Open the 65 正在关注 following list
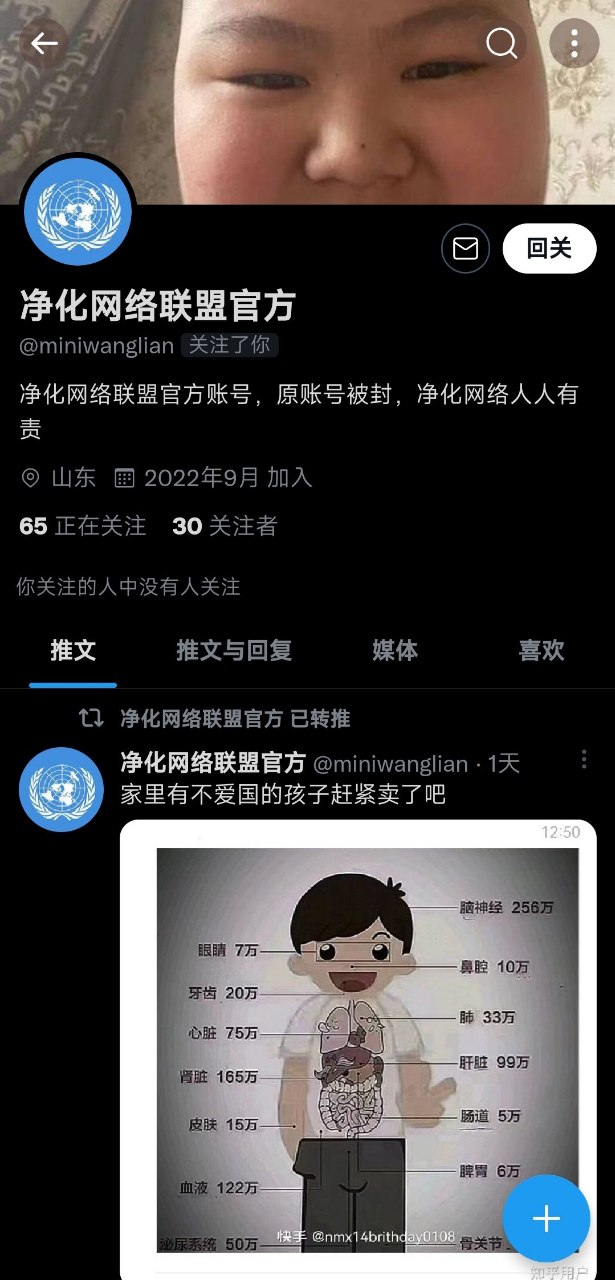 pos(83,526)
